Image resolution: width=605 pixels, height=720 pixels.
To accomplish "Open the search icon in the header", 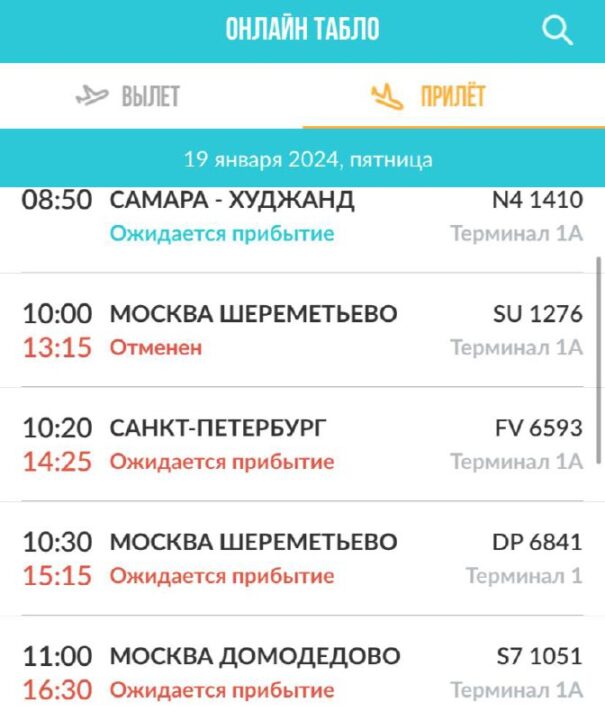I will click(x=557, y=30).
